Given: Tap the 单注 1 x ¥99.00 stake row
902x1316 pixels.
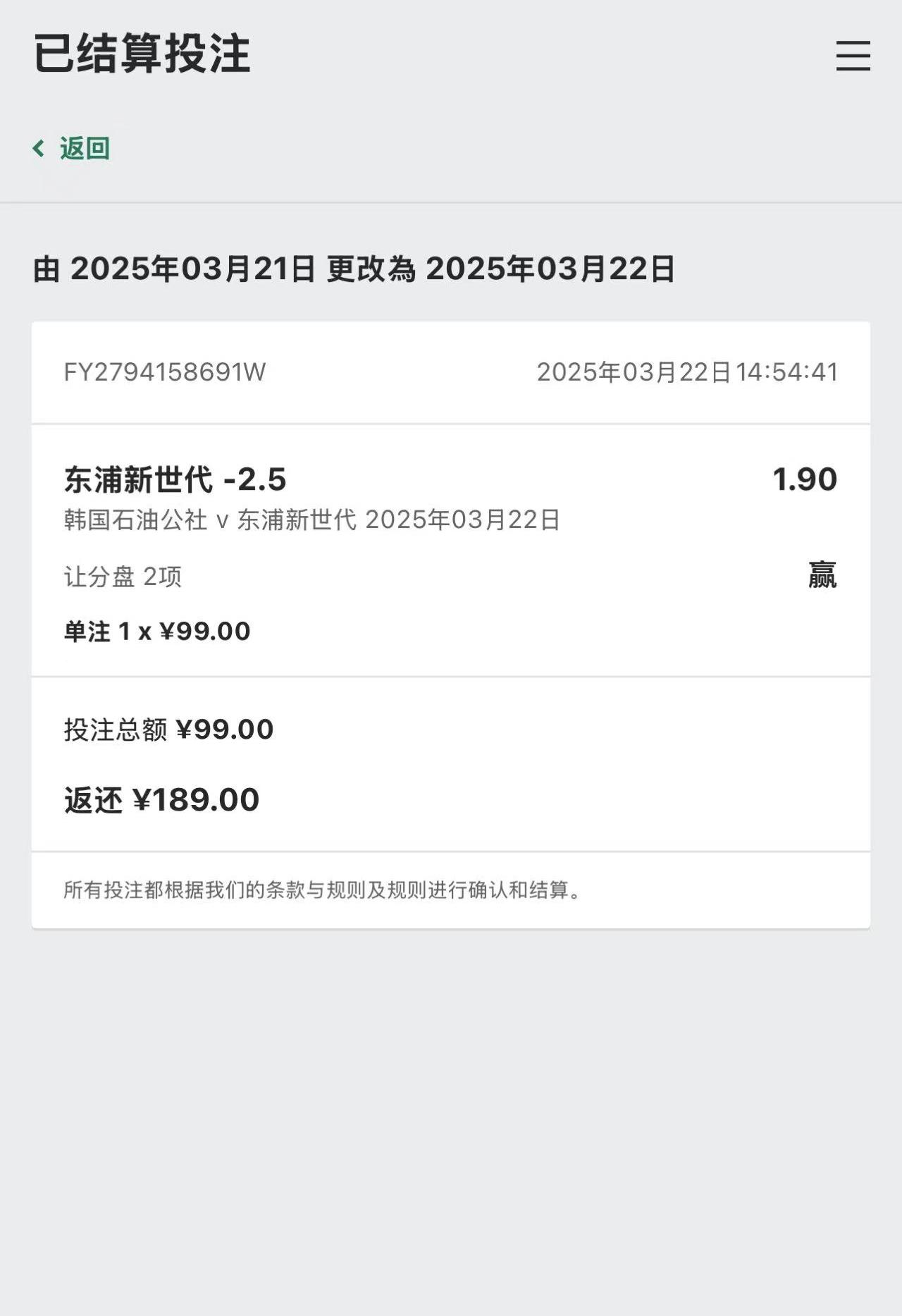Looking at the screenshot, I should (x=155, y=631).
